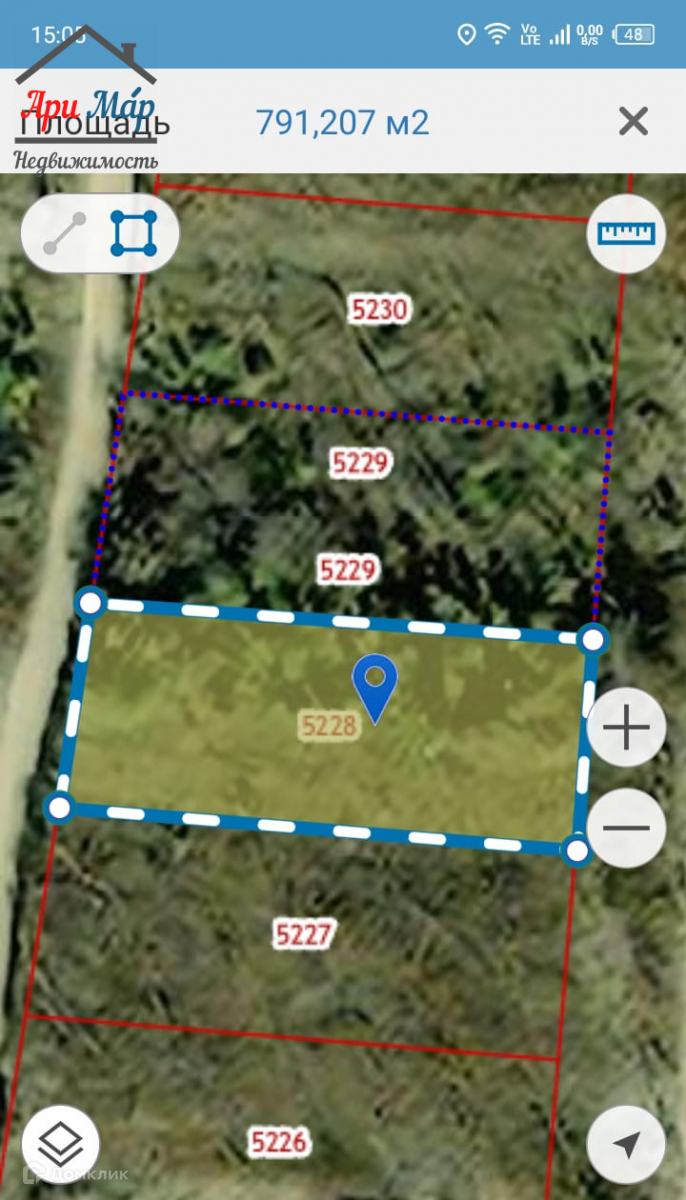Zoom out of the map
Viewport: 686px width, 1200px height.
point(626,829)
